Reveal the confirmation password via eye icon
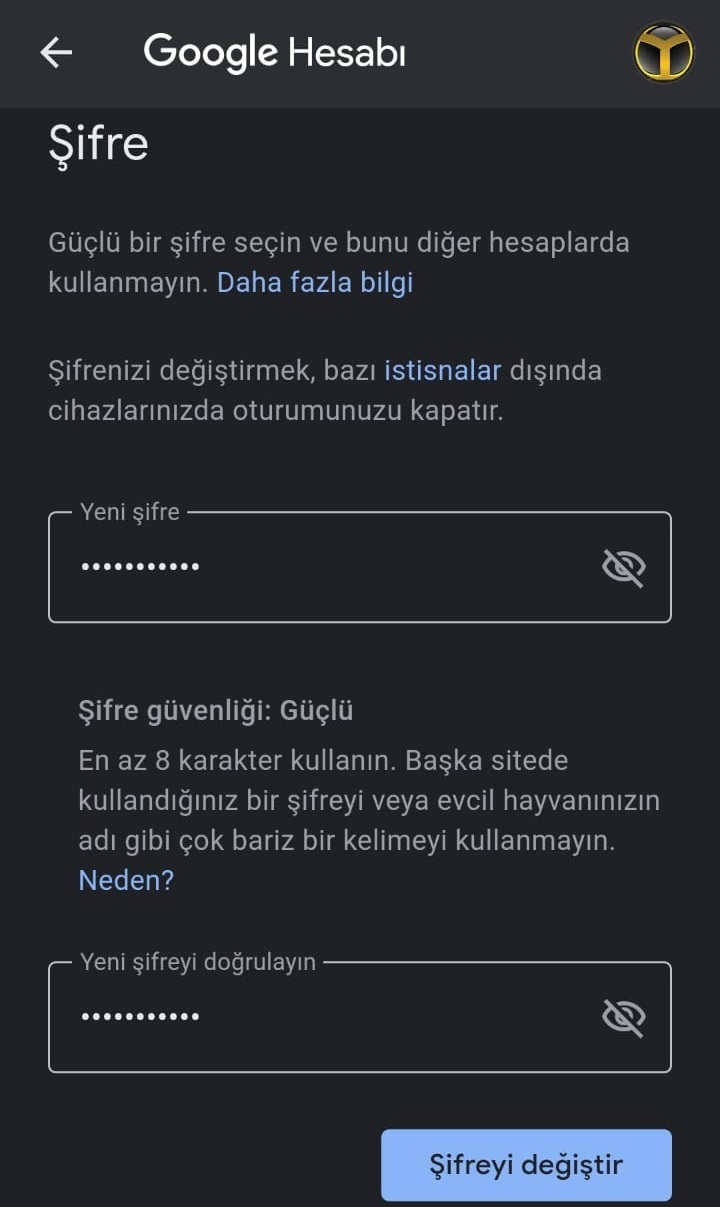This screenshot has width=720, height=1207. tap(623, 1016)
